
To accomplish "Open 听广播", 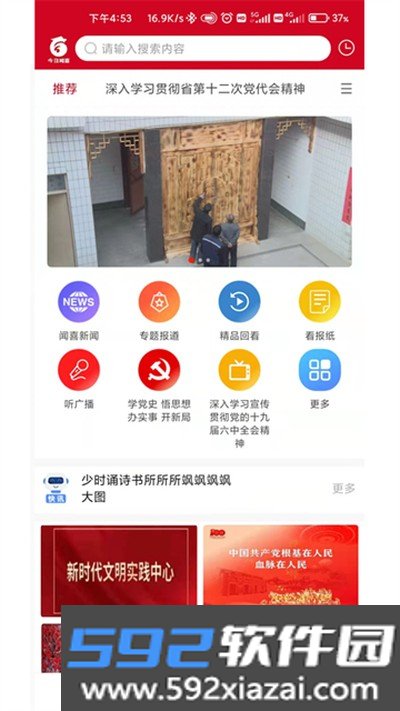I will point(79,379).
